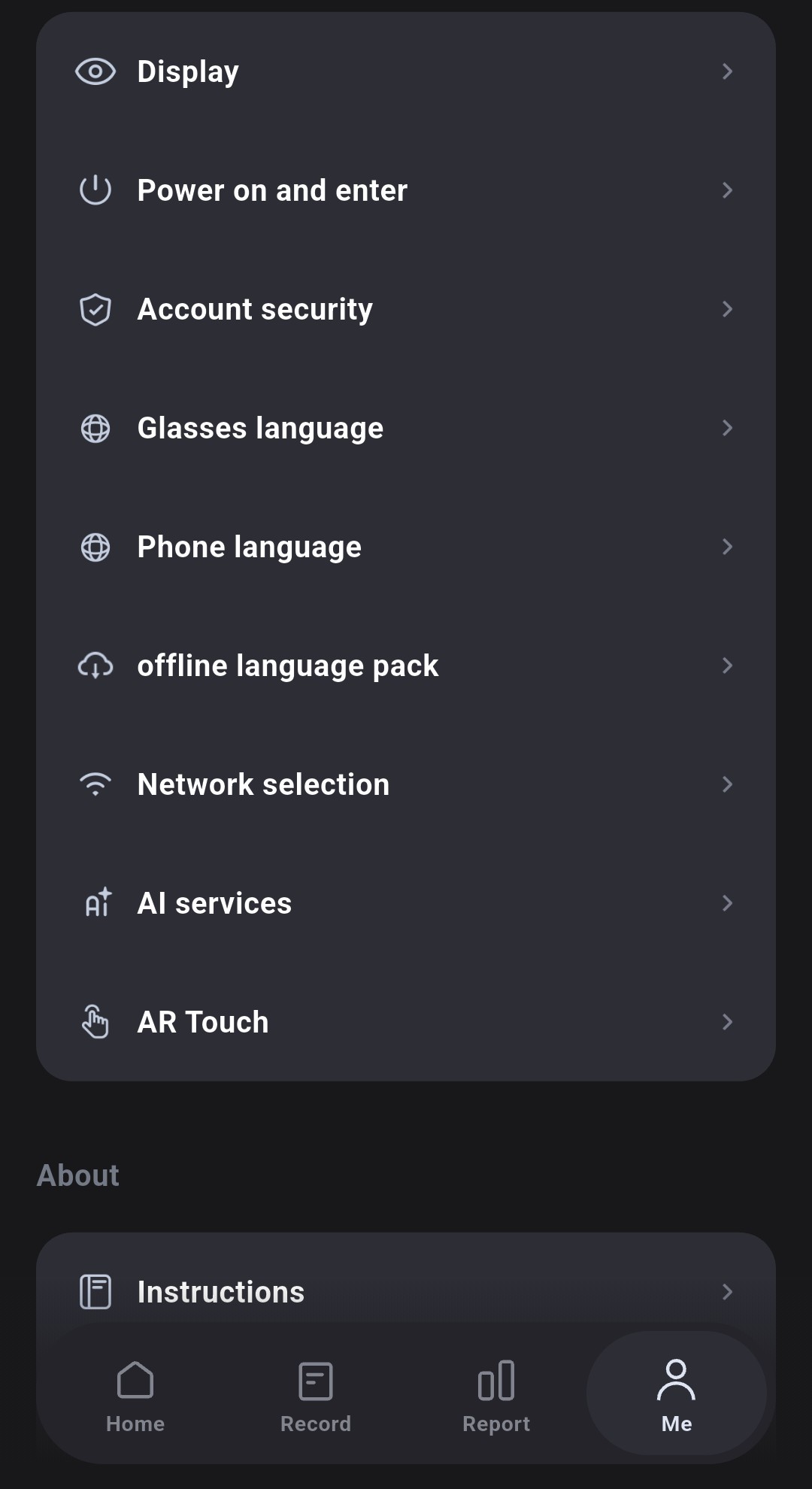
Task: Go to the Report tab
Action: tap(496, 1396)
